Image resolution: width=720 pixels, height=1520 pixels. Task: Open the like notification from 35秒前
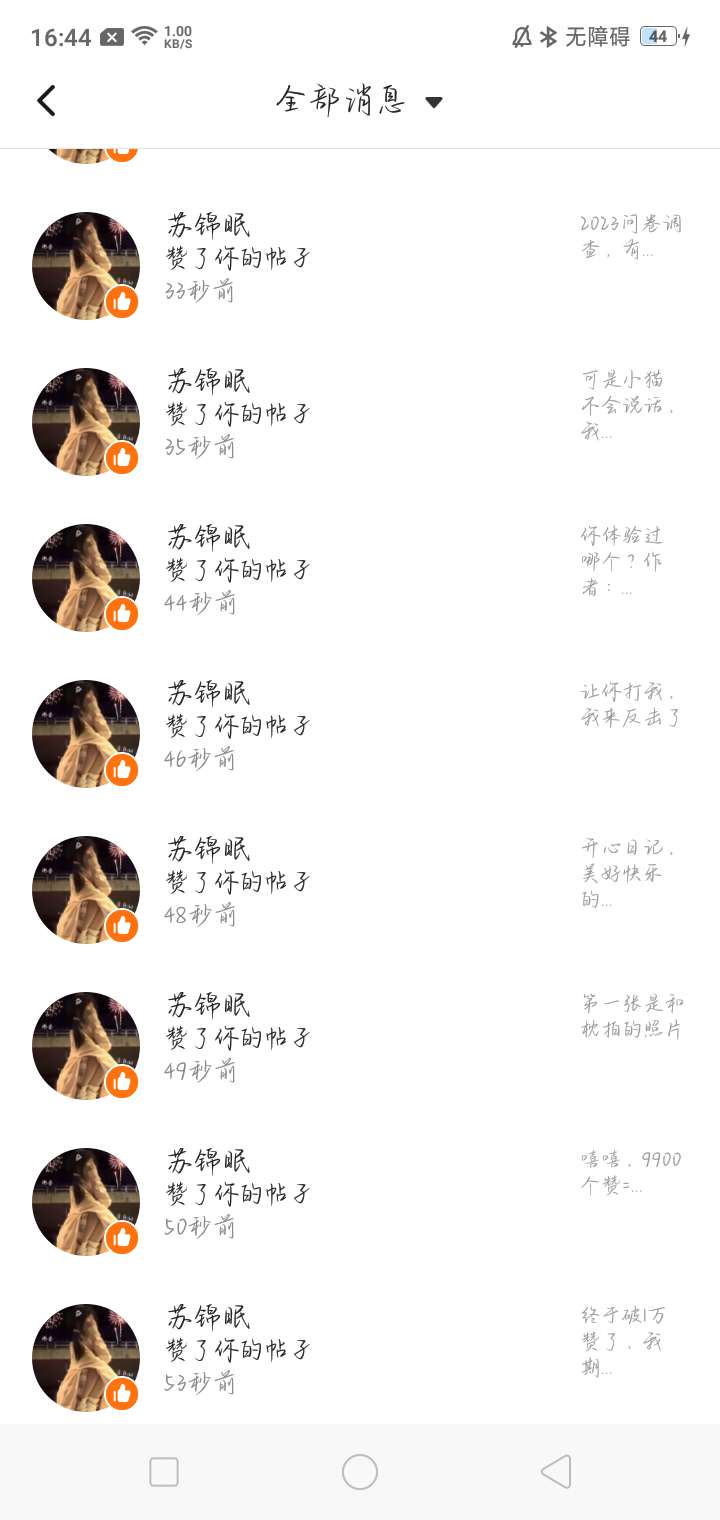(x=360, y=414)
